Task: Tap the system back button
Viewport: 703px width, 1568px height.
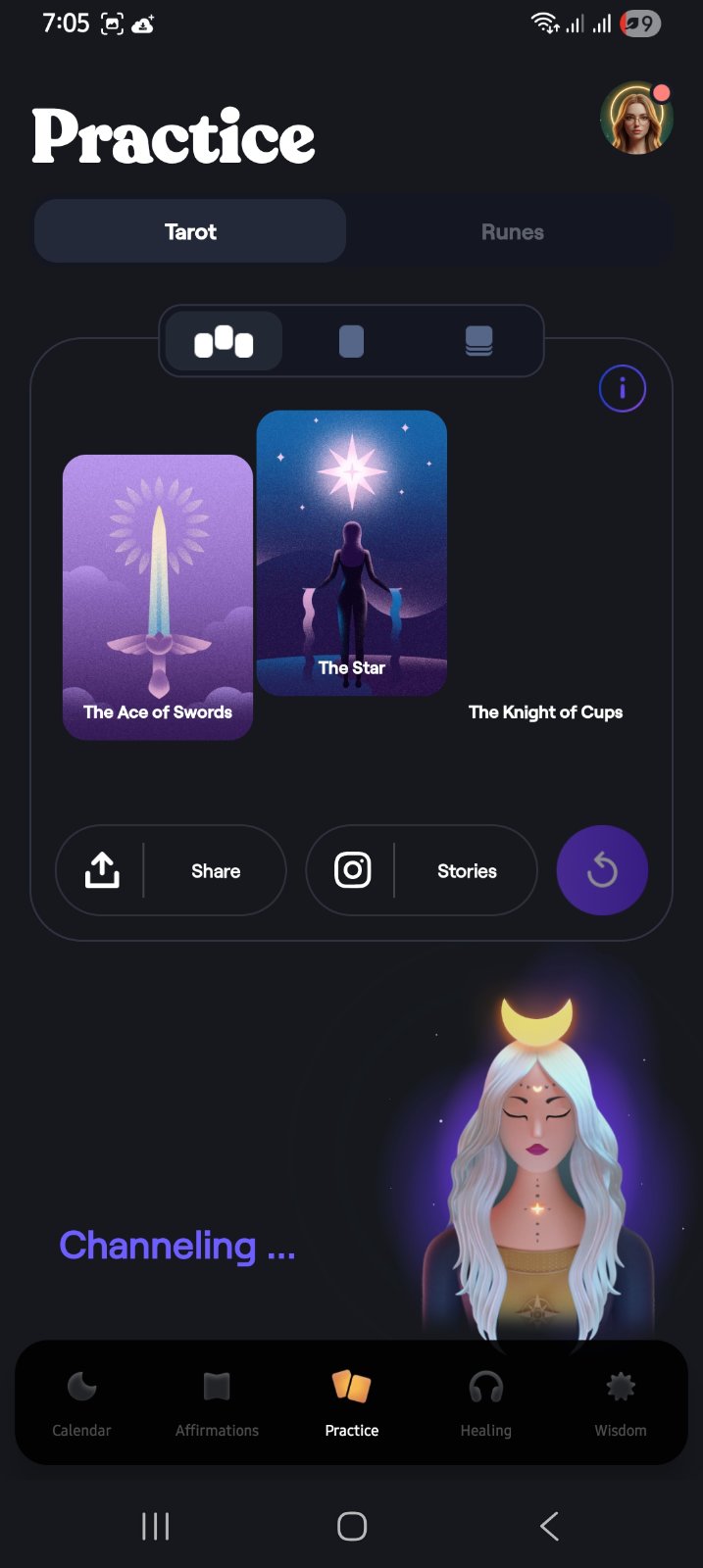Action: (549, 1526)
